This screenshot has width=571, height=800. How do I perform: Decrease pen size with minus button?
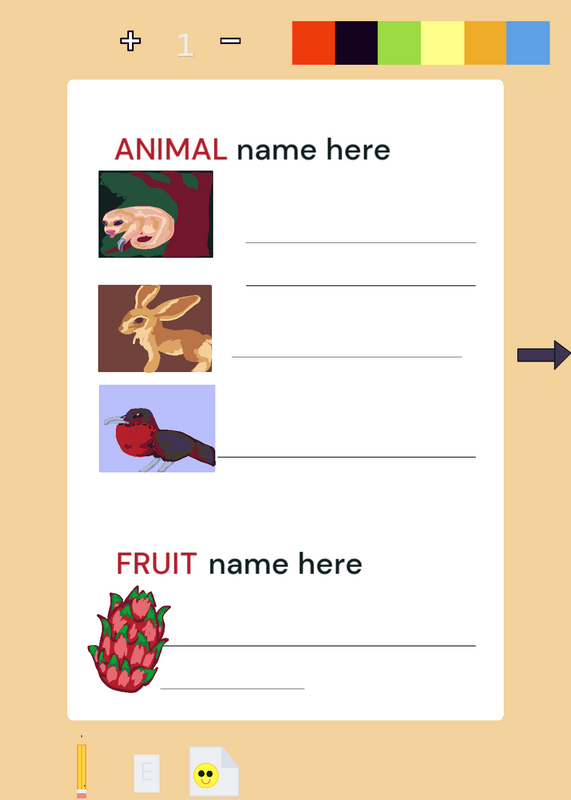(x=230, y=40)
